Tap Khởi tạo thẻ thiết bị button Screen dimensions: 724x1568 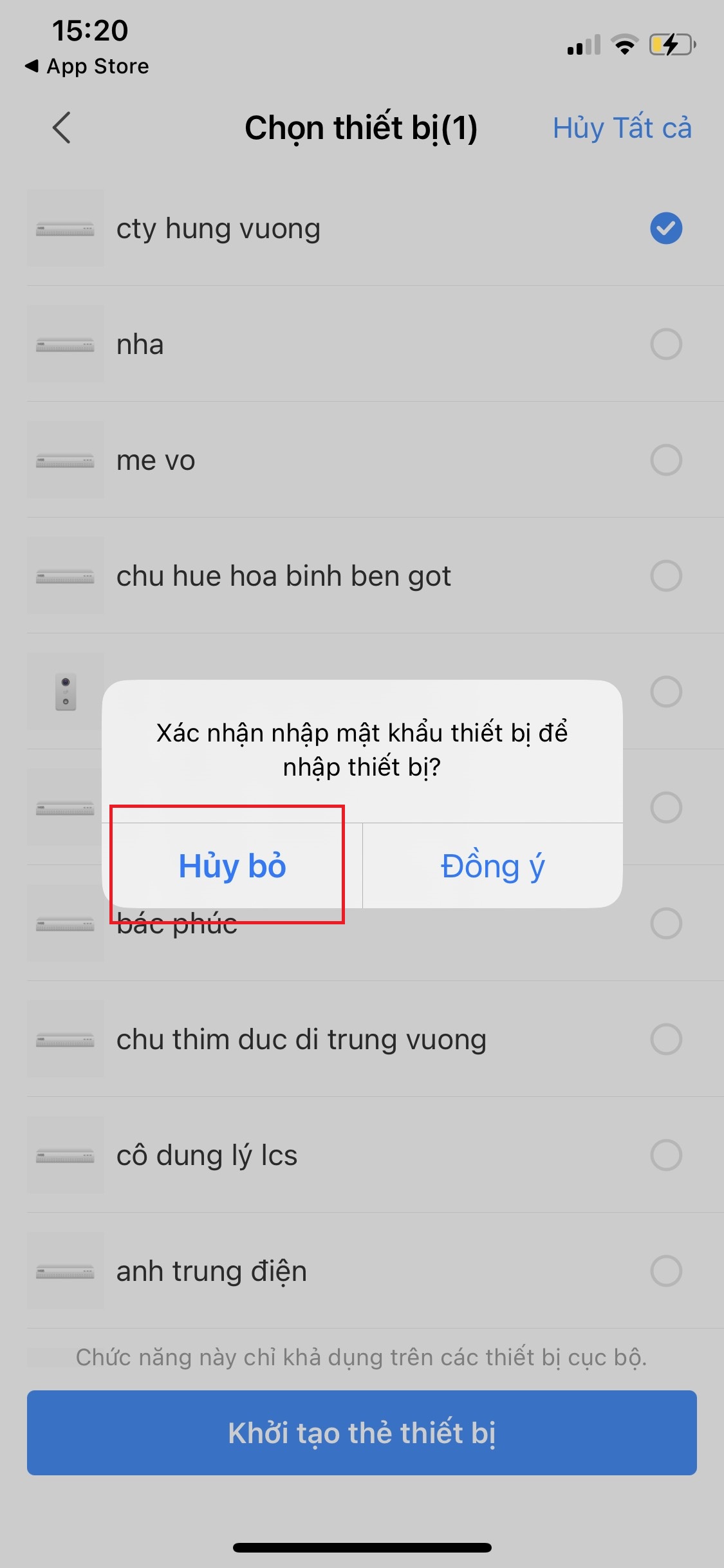pyautogui.click(x=362, y=1433)
